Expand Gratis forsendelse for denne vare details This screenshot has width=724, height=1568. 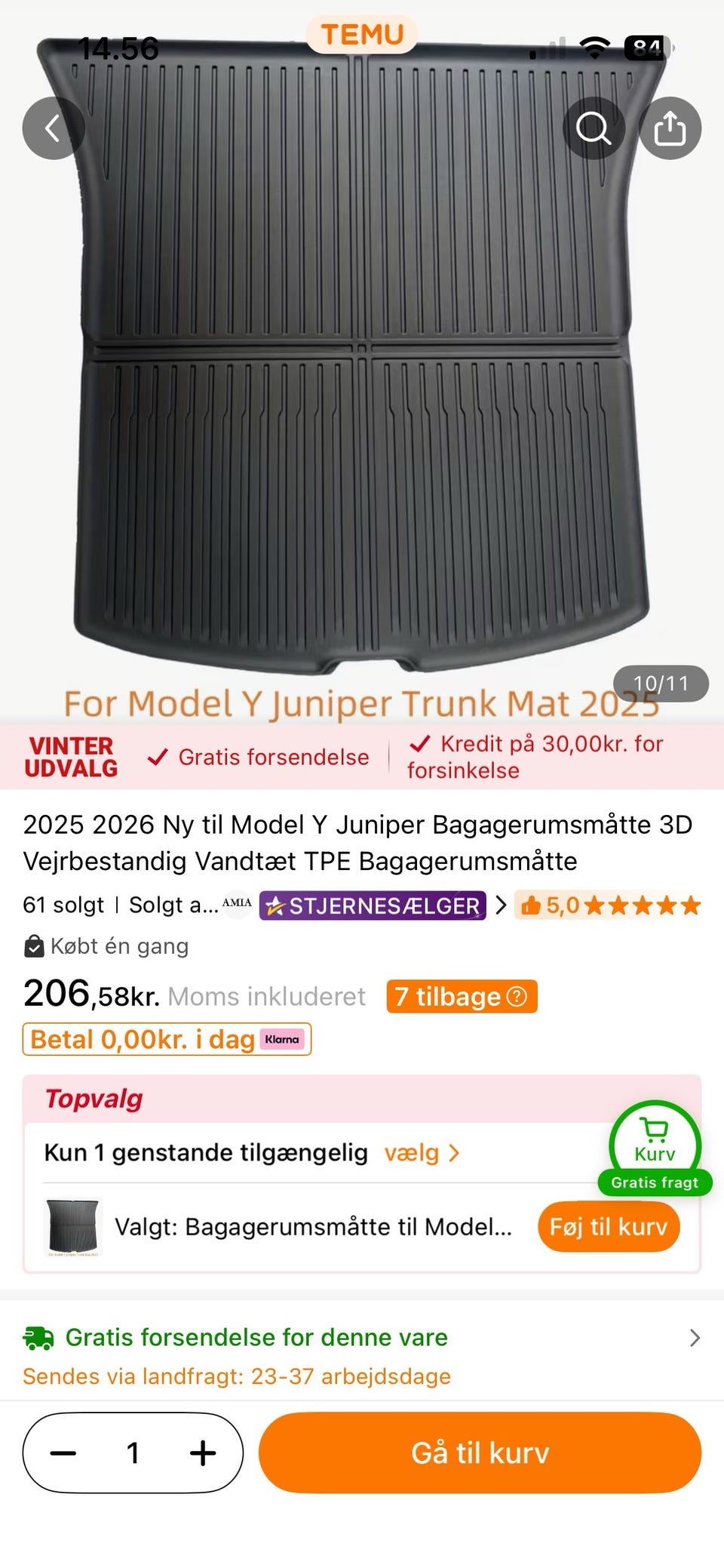pyautogui.click(x=694, y=1338)
